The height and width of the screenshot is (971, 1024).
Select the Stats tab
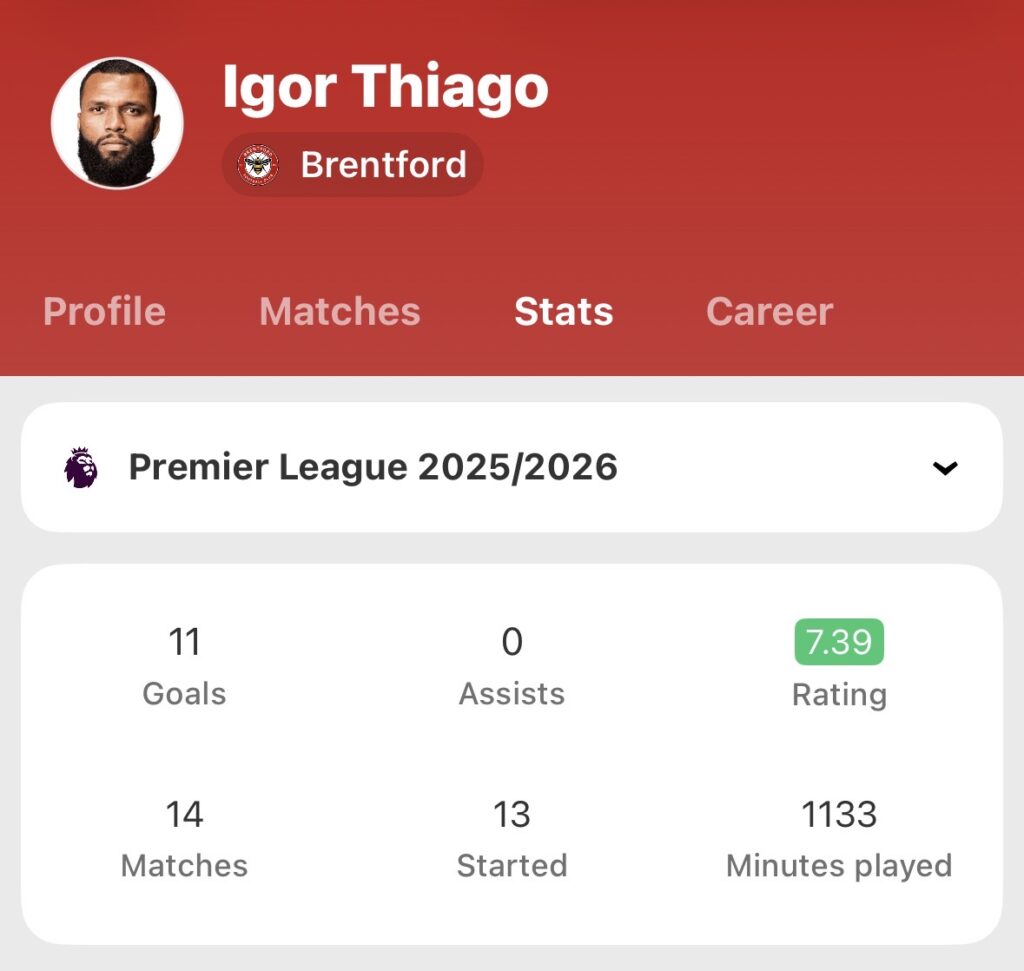pos(563,311)
